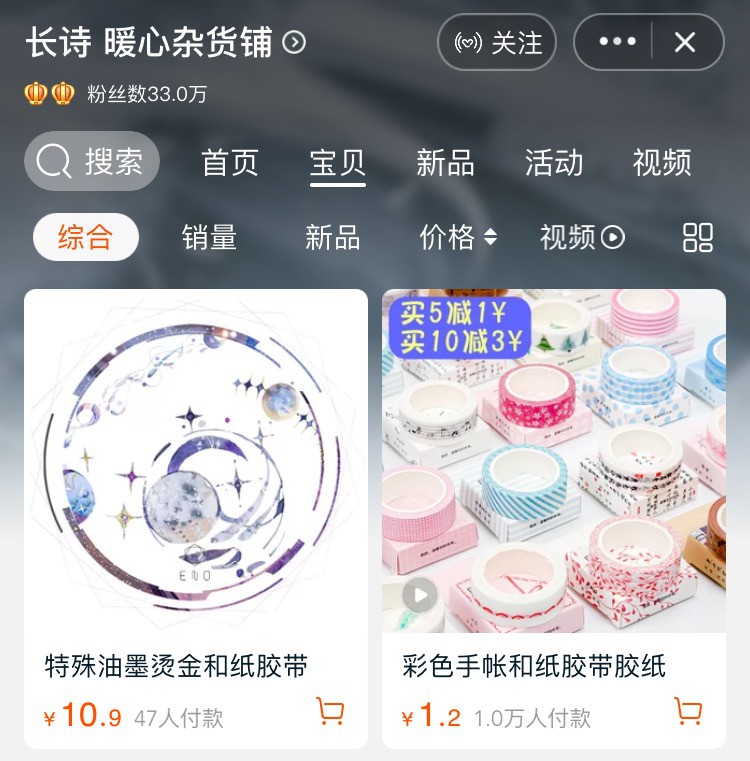Open the 搜索 search box

92,161
